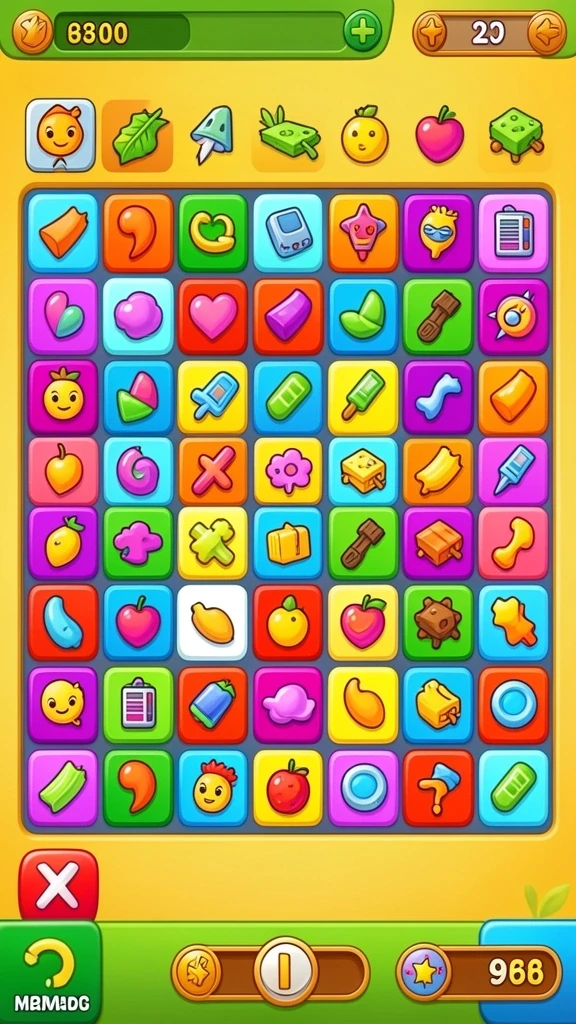Tap the red heart tile
Screen dimensions: 576x1024
point(213,317)
